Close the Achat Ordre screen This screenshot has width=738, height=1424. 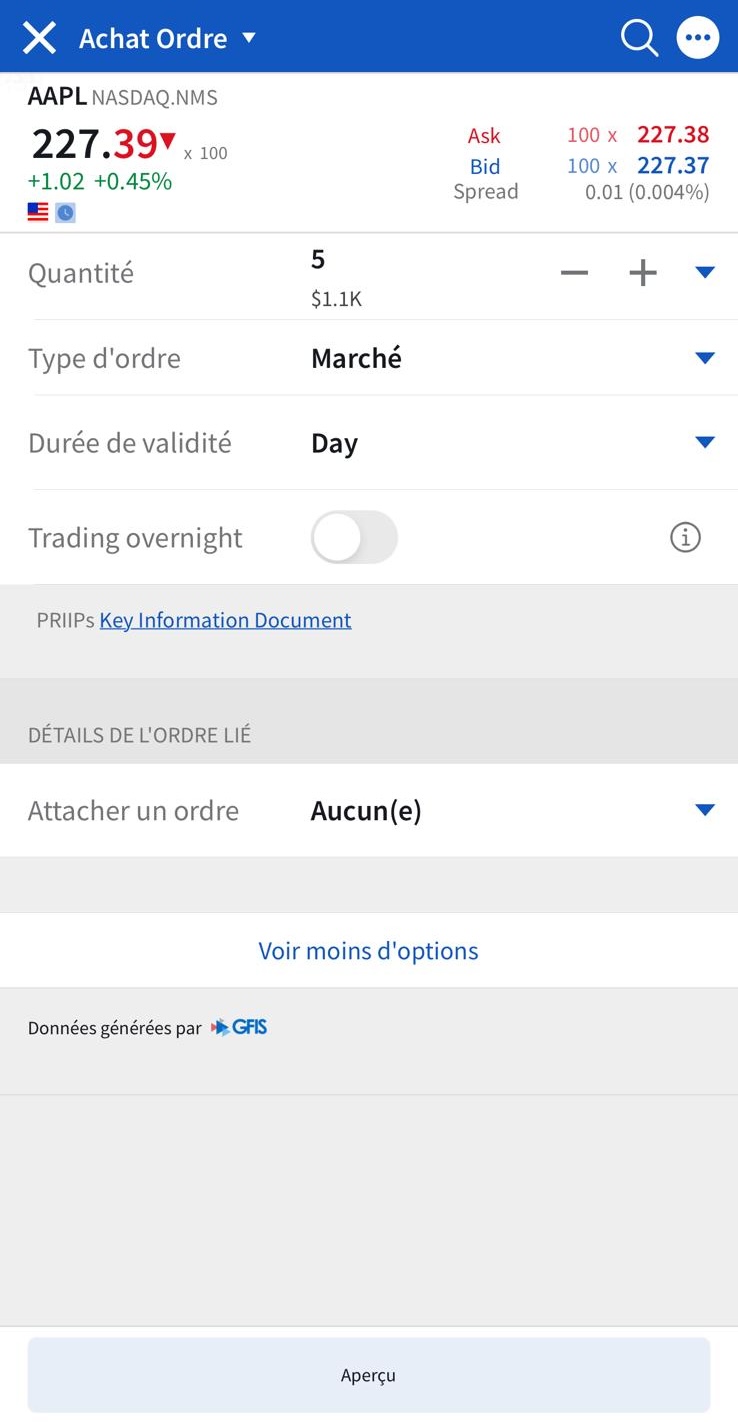[x=39, y=38]
